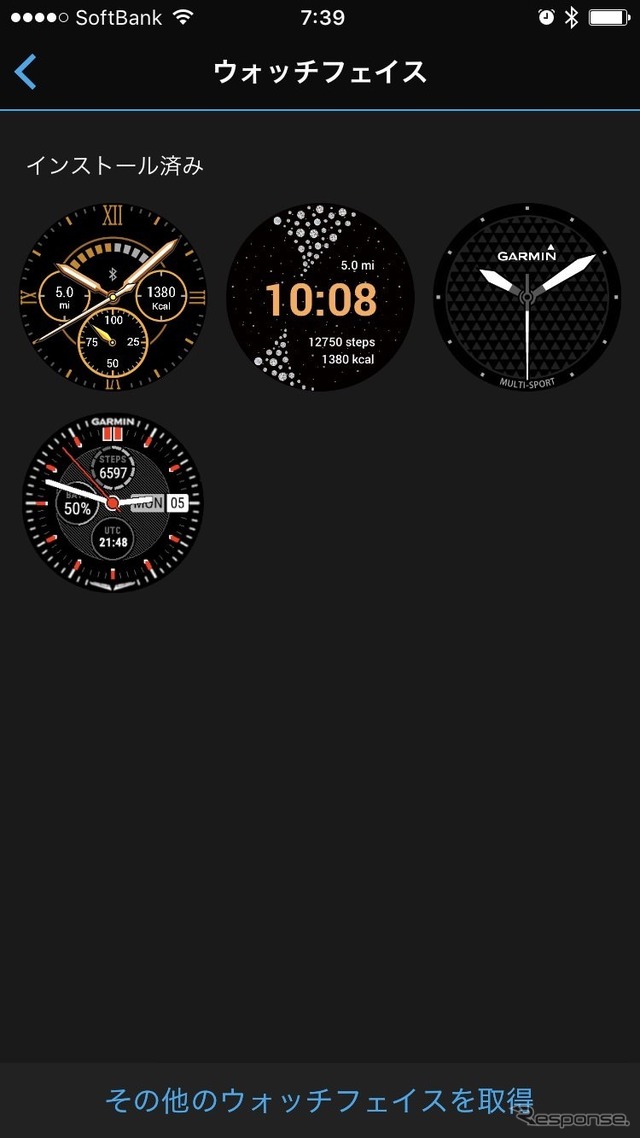Select the Garmin Multi-Sport analog watch face
This screenshot has width=640, height=1138.
[x=526, y=297]
